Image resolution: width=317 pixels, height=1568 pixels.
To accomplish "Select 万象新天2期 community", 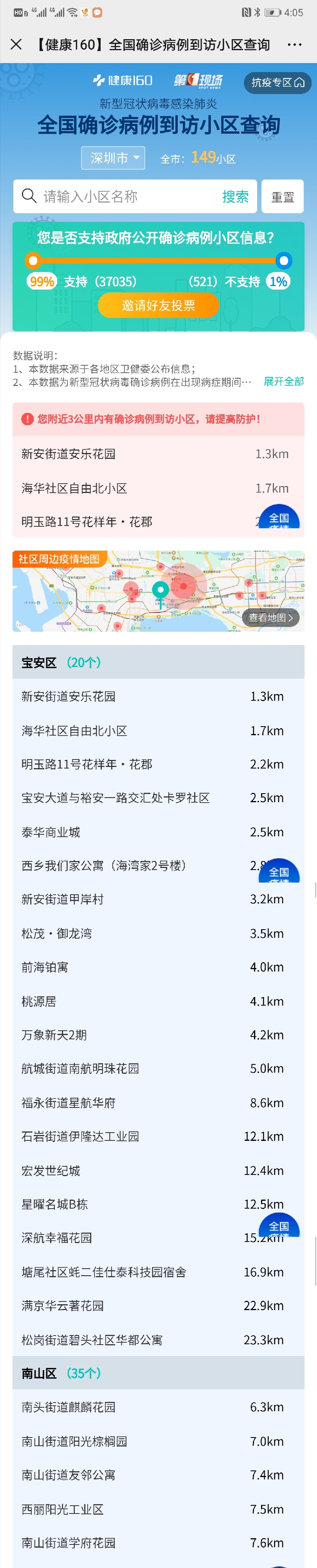I will click(54, 1035).
